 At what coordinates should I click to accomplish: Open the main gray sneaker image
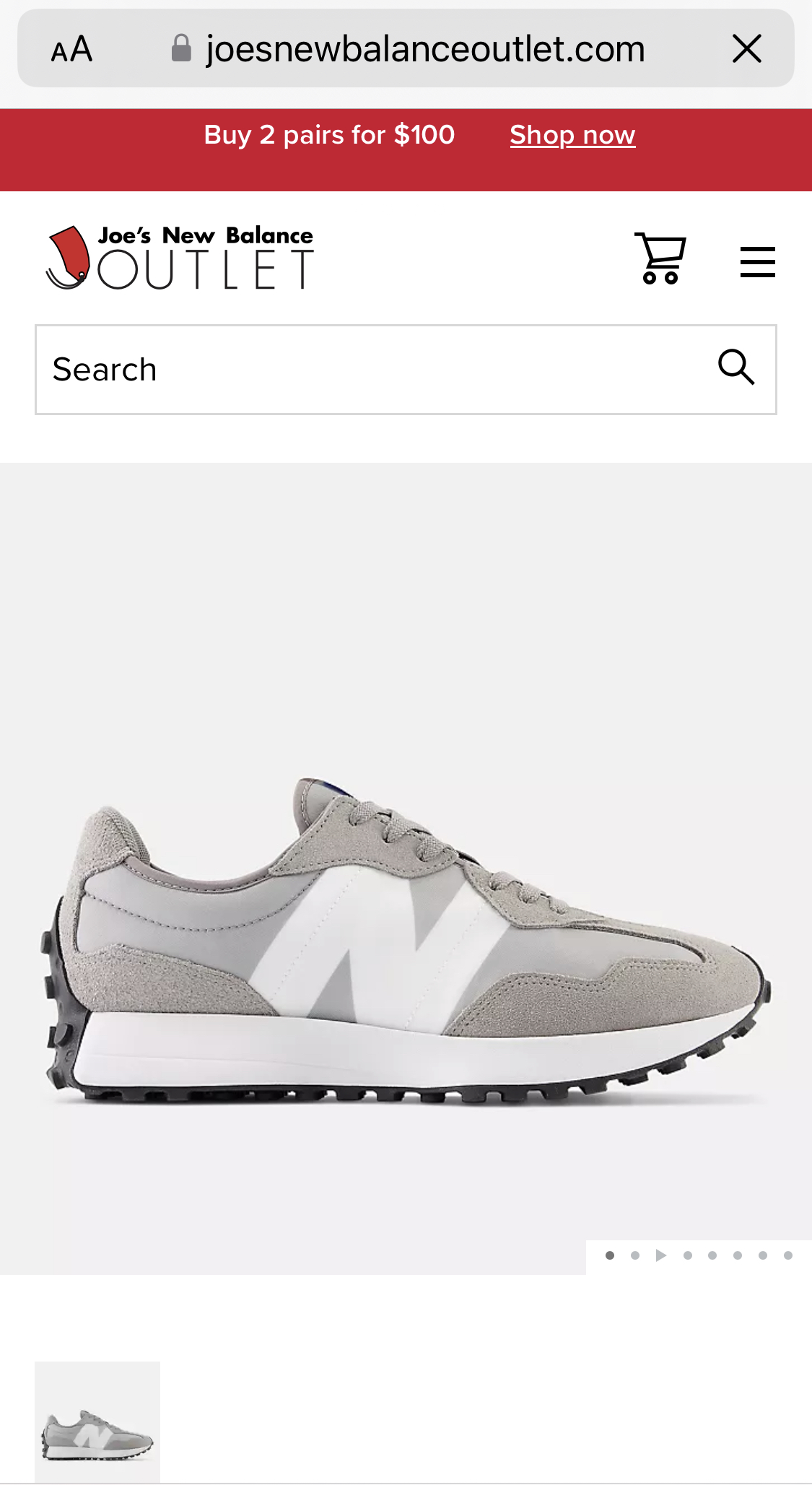[x=406, y=939]
